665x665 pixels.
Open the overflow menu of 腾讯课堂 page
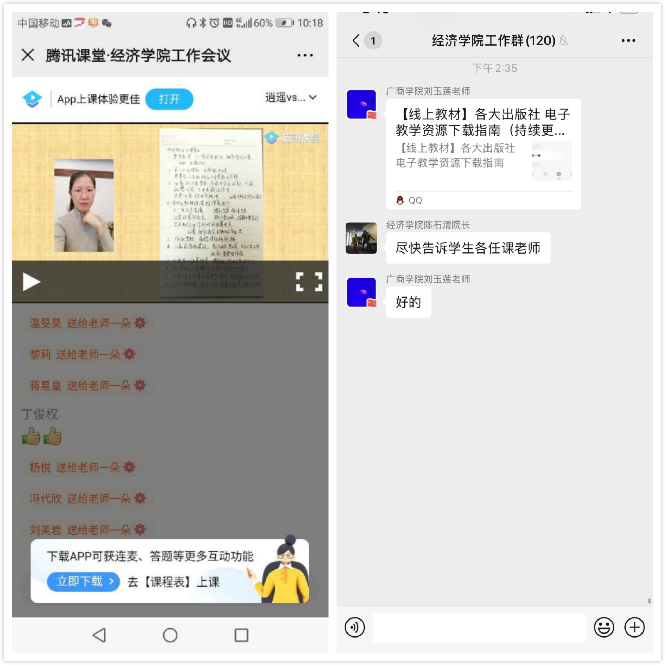pyautogui.click(x=305, y=56)
